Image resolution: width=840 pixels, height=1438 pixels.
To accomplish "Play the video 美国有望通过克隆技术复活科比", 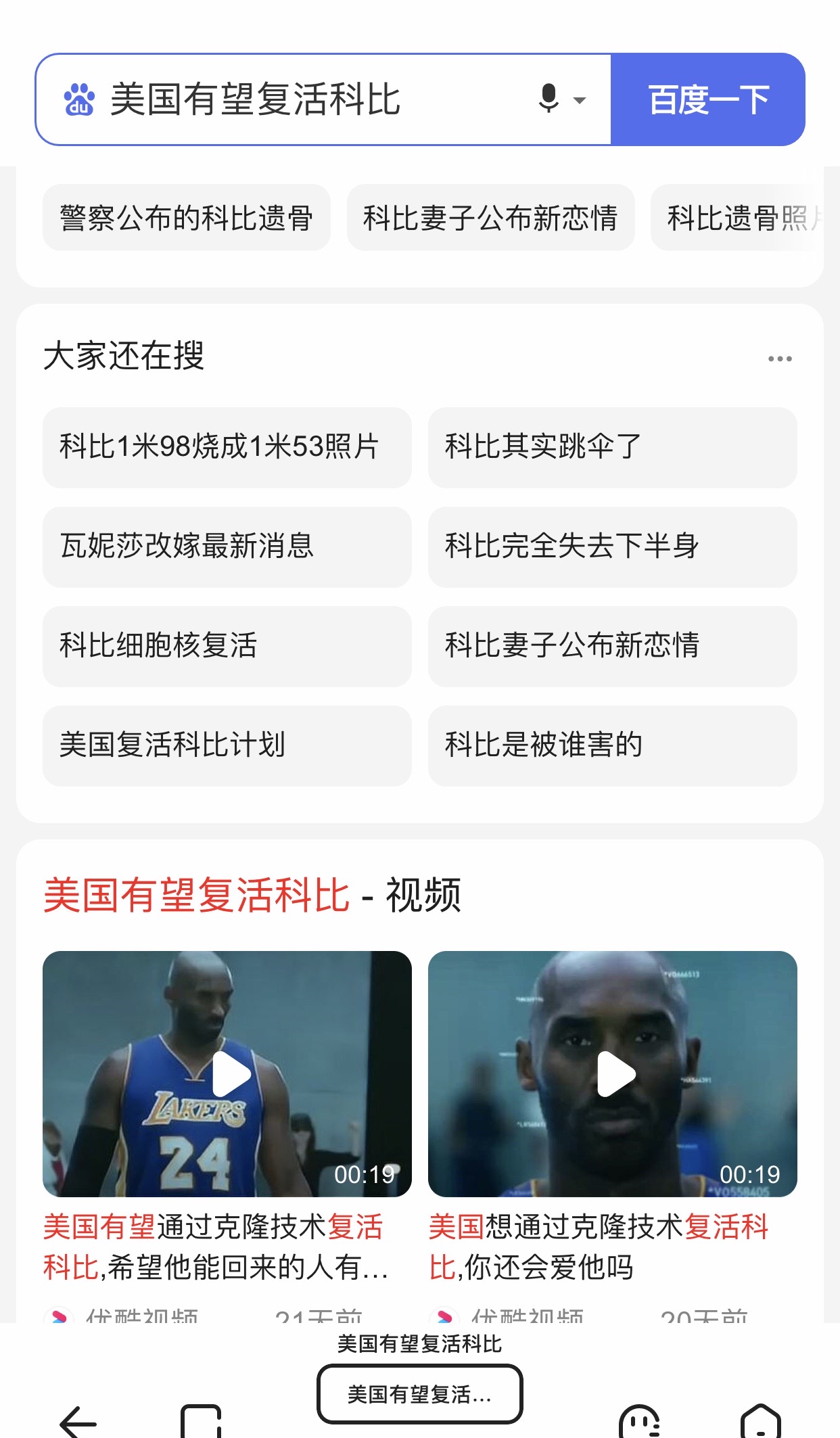I will click(227, 1073).
